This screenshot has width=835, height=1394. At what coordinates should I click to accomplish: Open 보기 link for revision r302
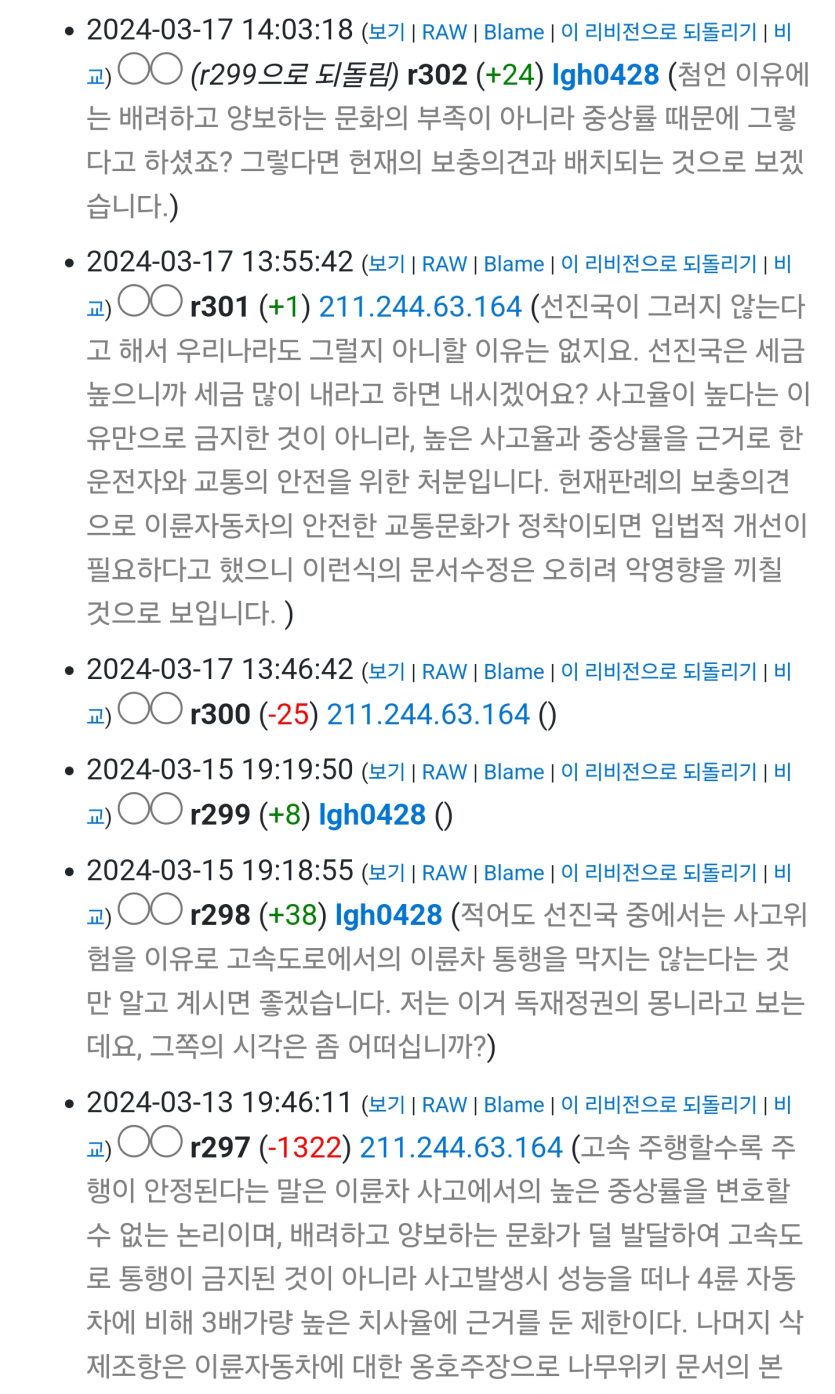coord(387,32)
